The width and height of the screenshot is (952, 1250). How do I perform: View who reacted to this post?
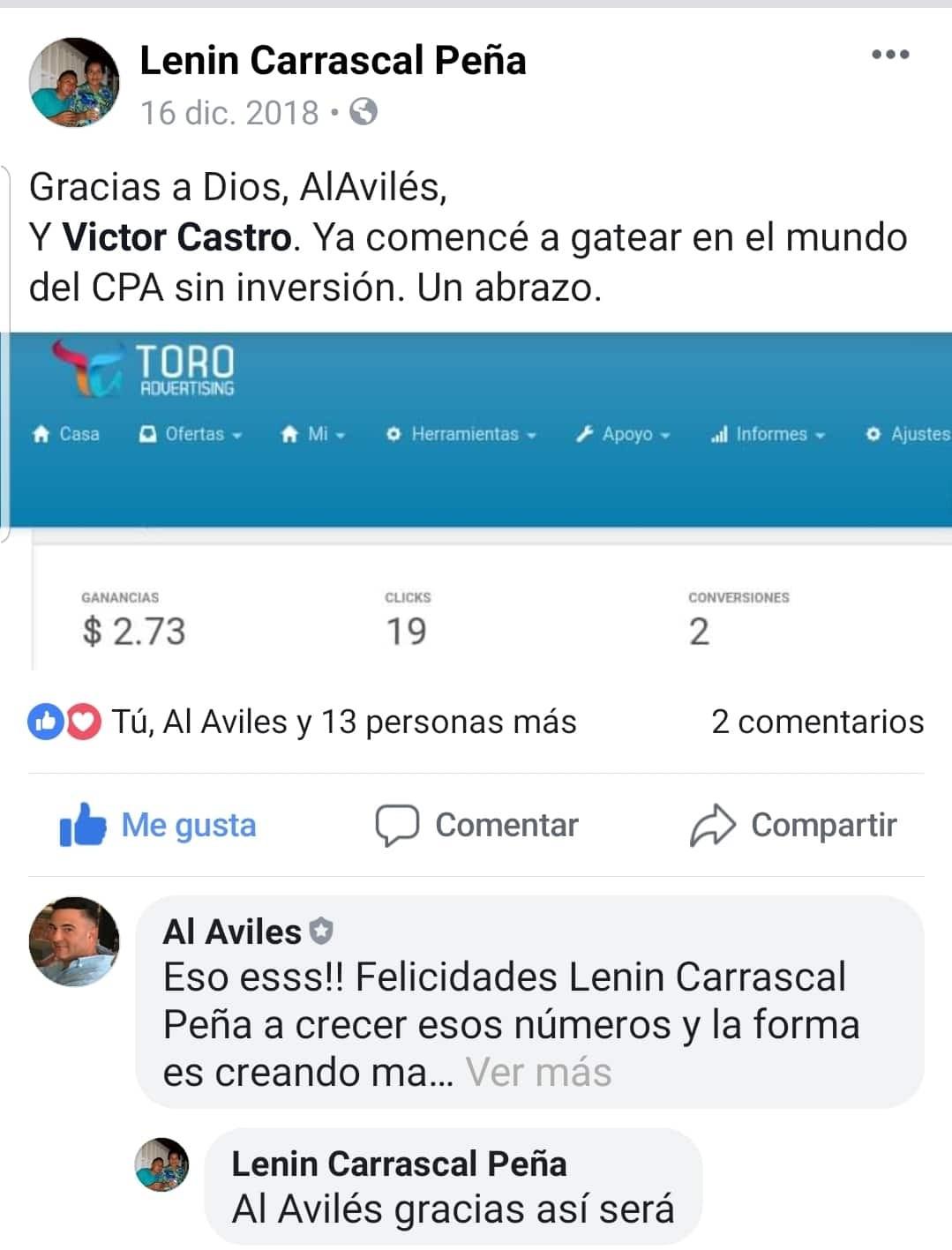(342, 722)
